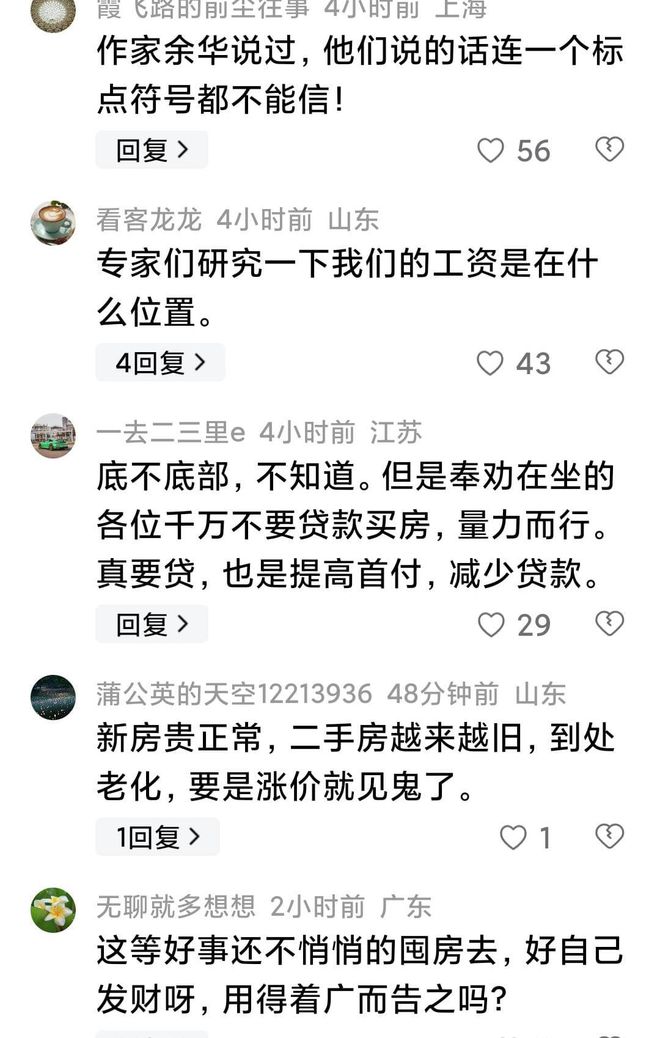Screen dimensions: 660x1038
Task: Open 看客龙龙's profile avatar
Action: pos(53,222)
